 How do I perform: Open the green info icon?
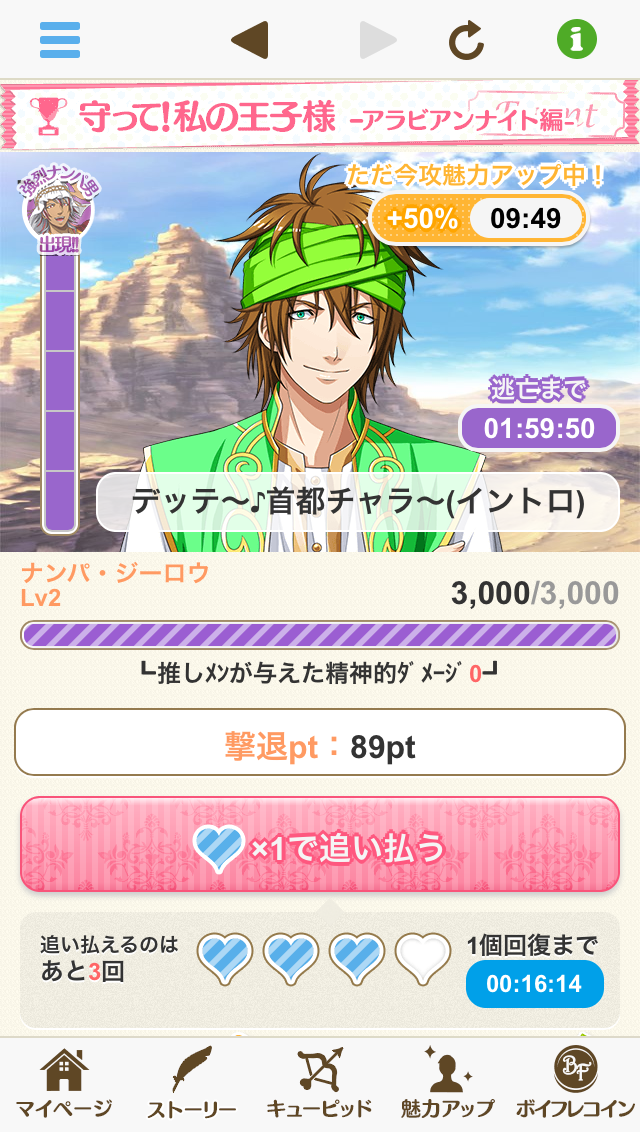pos(576,40)
